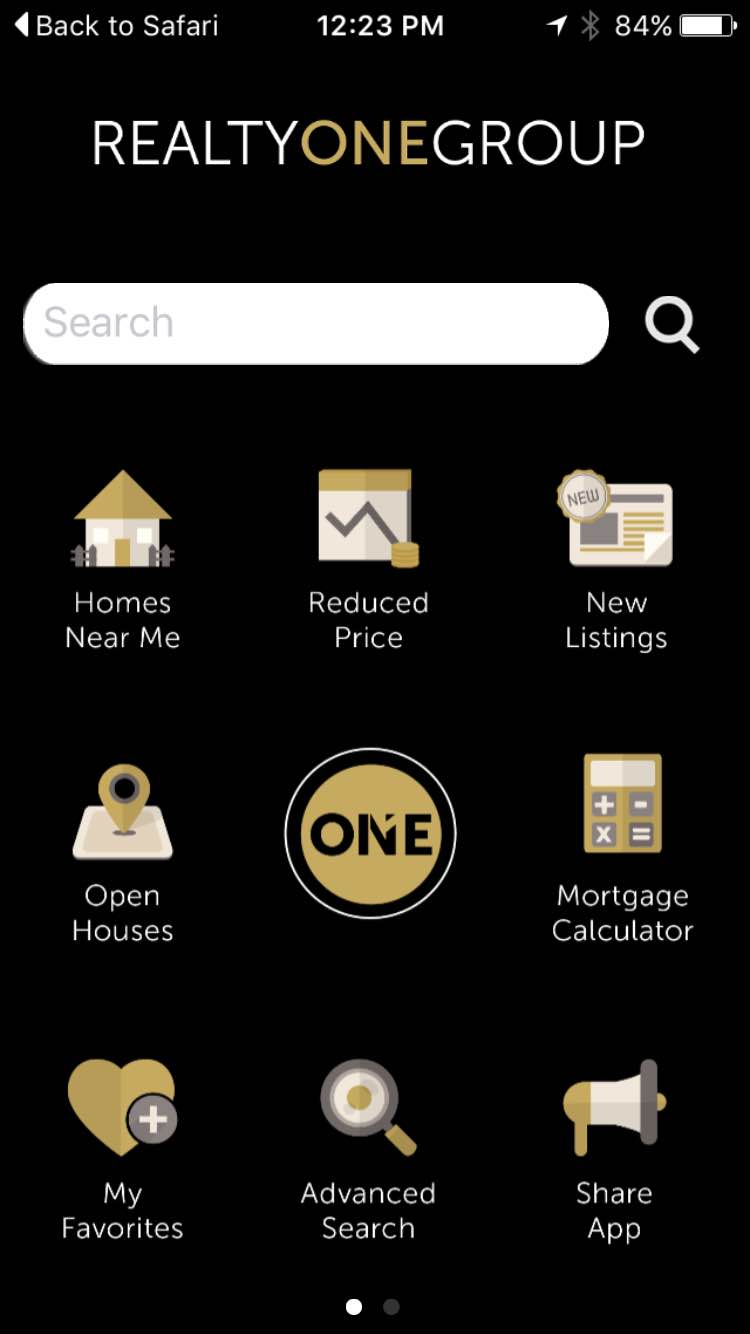Open the Open Houses section
The height and width of the screenshot is (1334, 750).
[123, 853]
